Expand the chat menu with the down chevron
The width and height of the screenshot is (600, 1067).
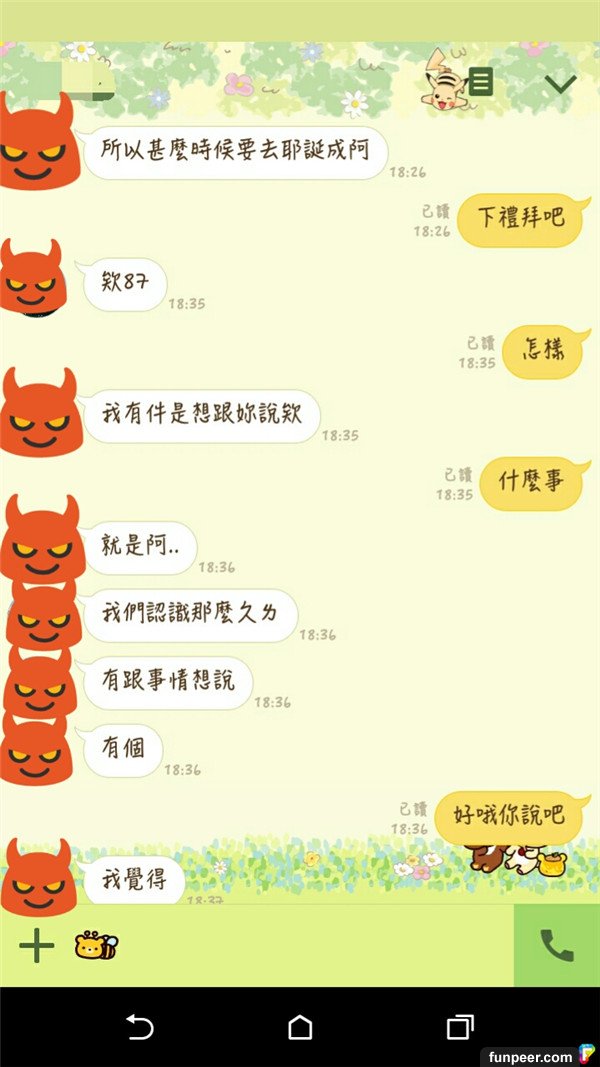560,83
